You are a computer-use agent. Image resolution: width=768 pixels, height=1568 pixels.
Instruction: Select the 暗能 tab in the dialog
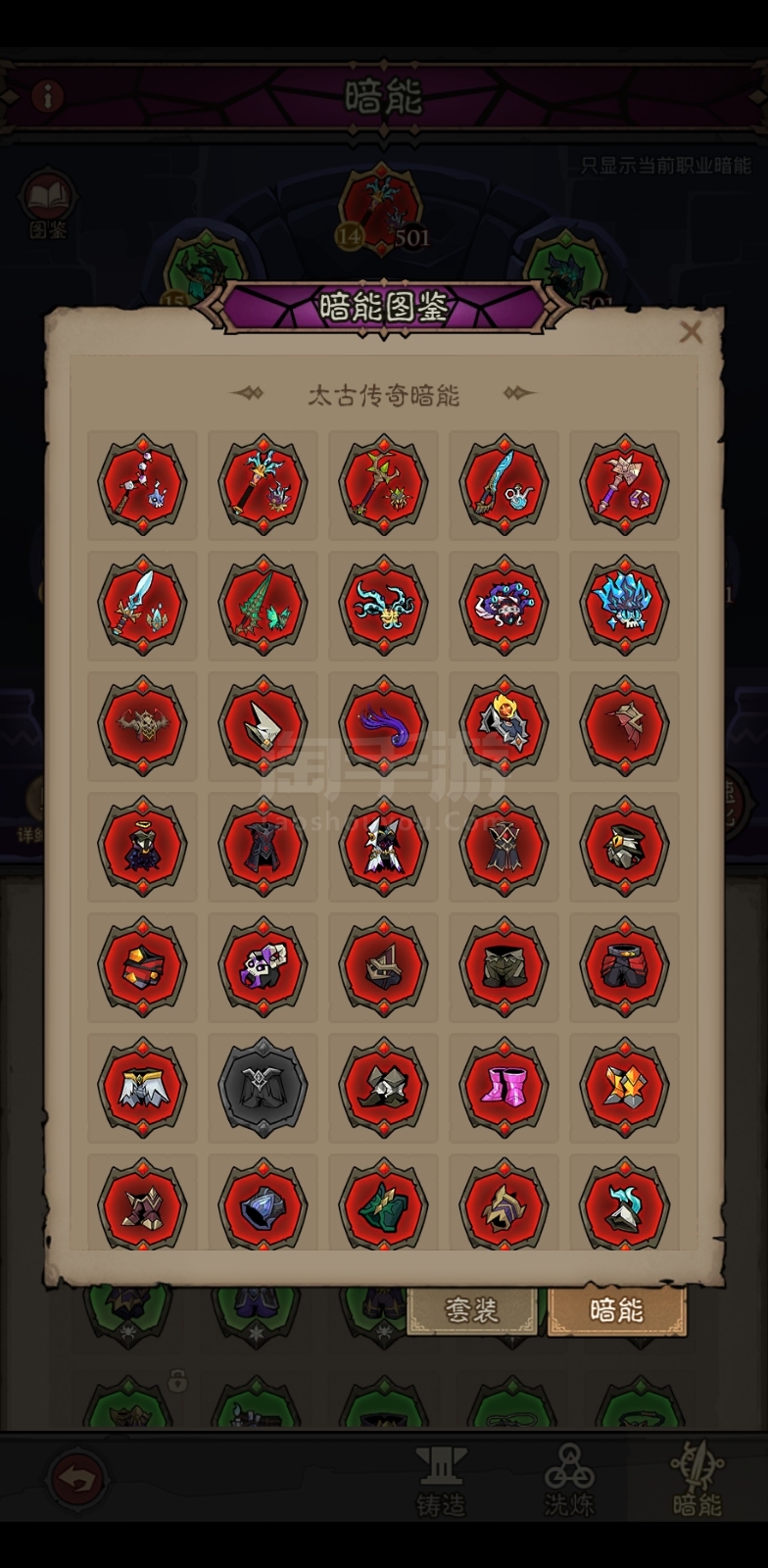[x=616, y=1309]
